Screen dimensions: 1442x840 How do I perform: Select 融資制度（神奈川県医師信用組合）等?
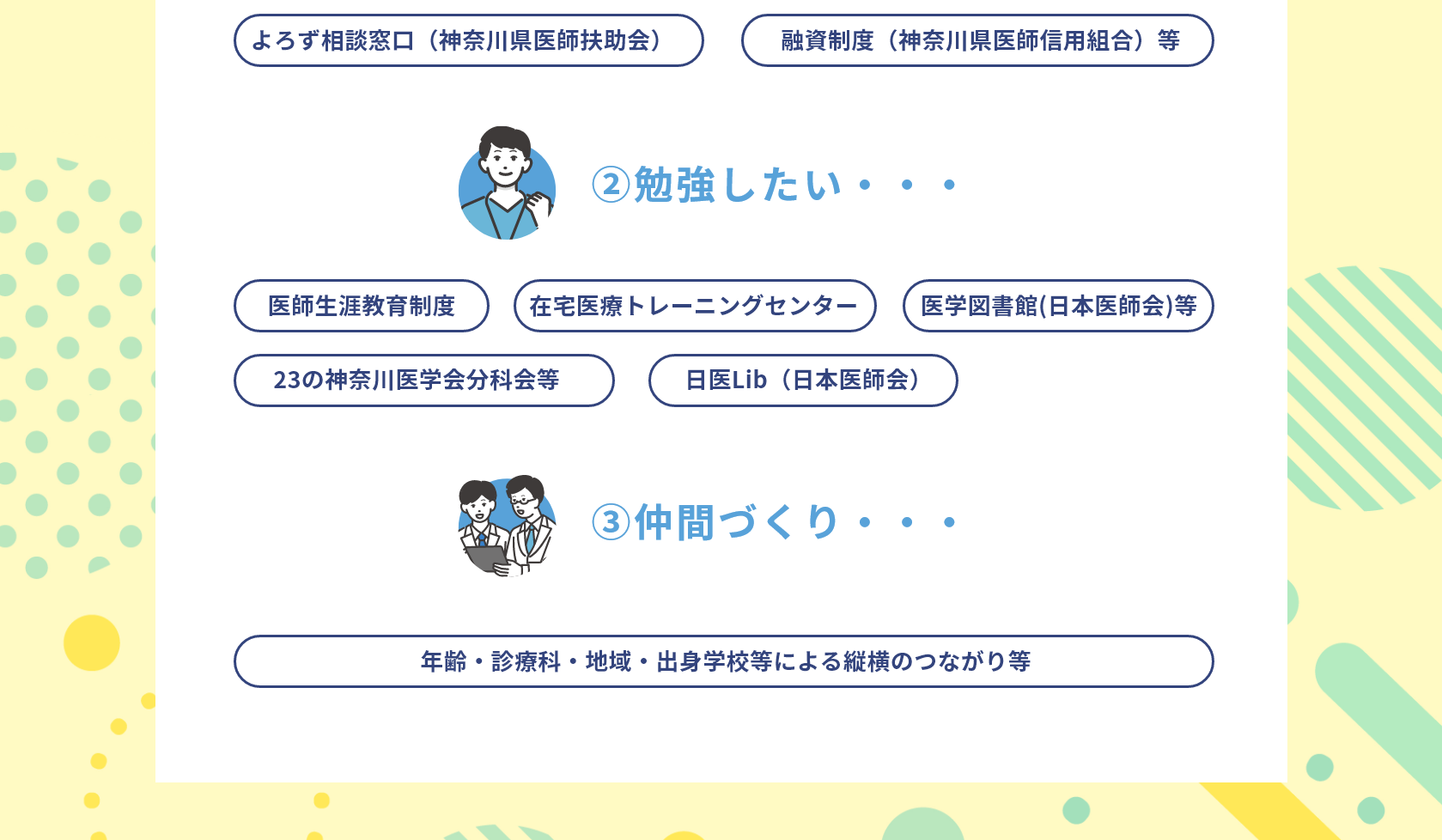(x=977, y=40)
